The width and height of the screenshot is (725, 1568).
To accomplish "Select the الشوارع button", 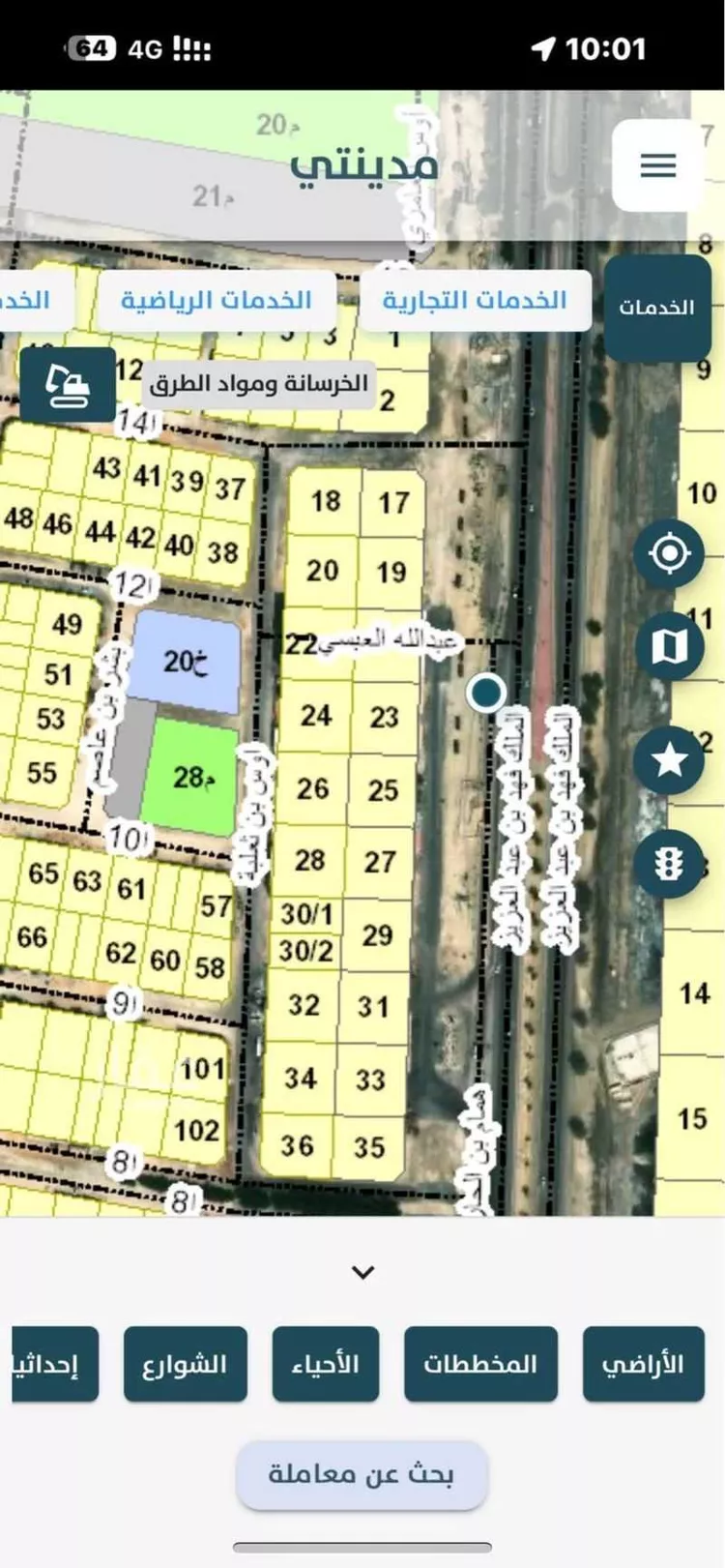I will click(x=185, y=1364).
